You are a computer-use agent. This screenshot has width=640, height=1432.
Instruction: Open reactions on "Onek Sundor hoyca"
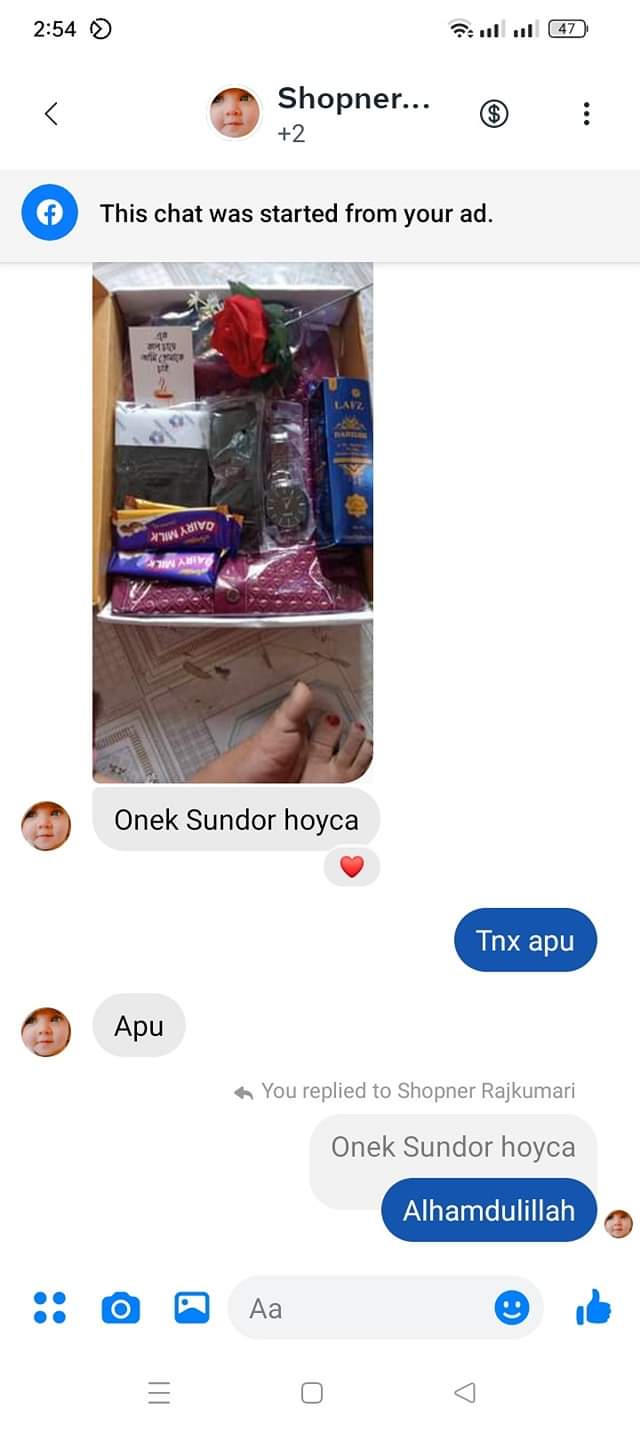click(352, 867)
